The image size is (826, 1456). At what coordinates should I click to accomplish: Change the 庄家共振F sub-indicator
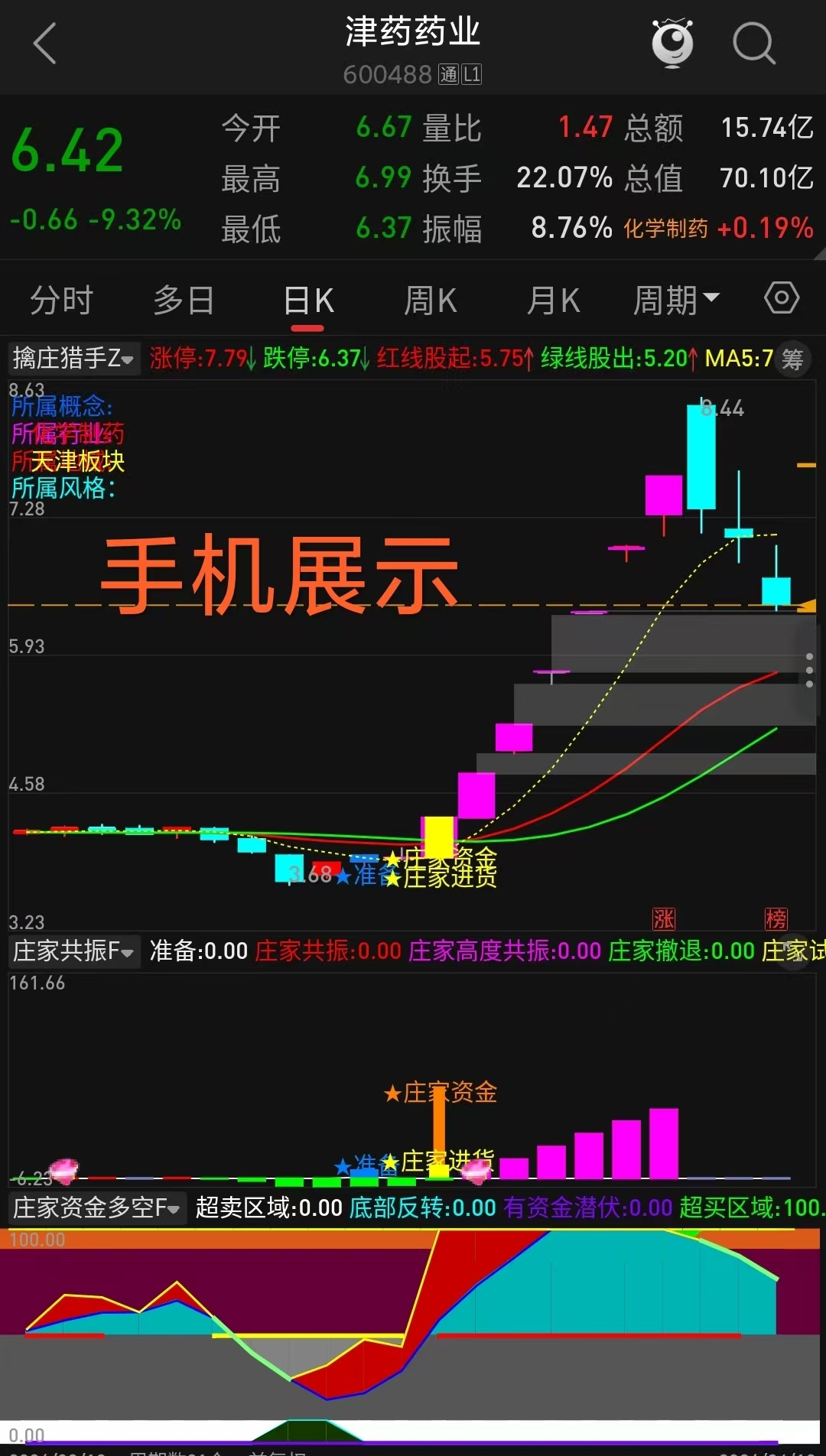[73, 951]
